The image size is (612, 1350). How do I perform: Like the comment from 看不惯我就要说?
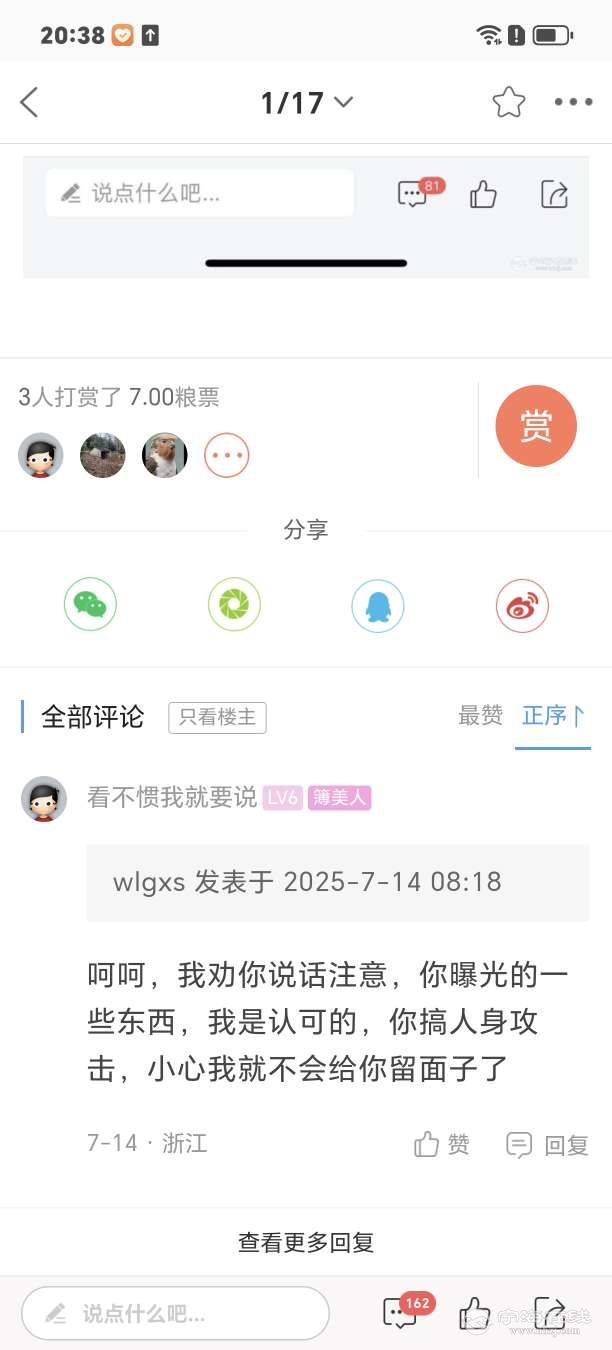click(x=442, y=1145)
